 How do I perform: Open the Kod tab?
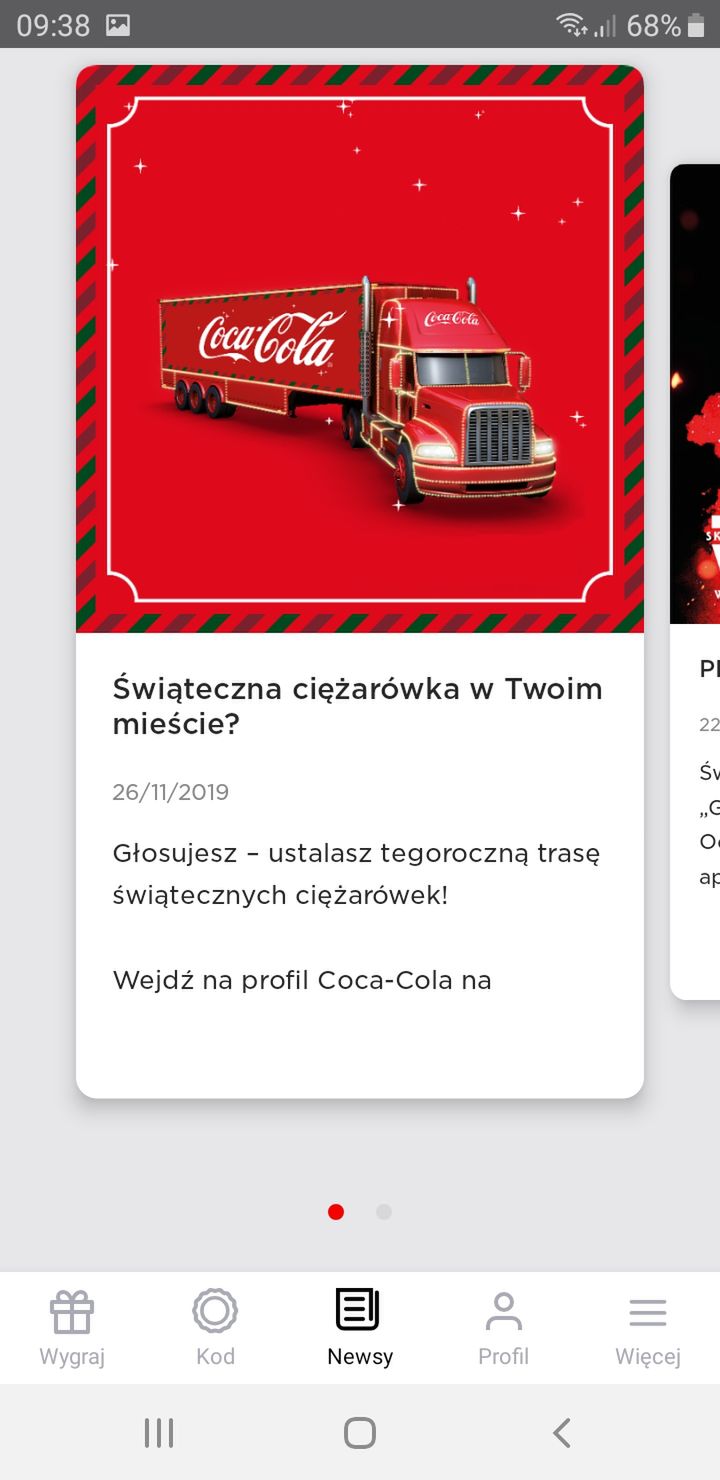[216, 1328]
